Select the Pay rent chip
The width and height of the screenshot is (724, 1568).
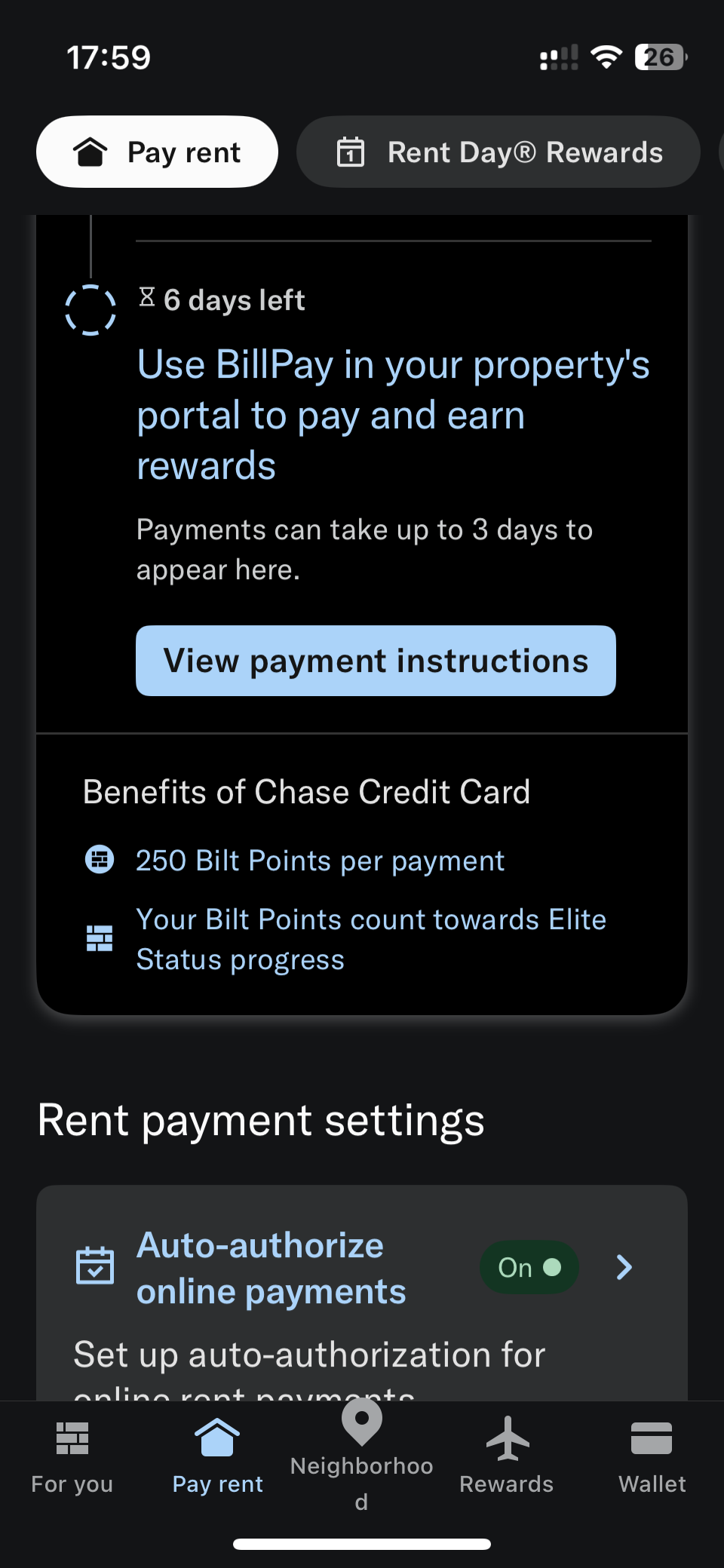(x=157, y=152)
